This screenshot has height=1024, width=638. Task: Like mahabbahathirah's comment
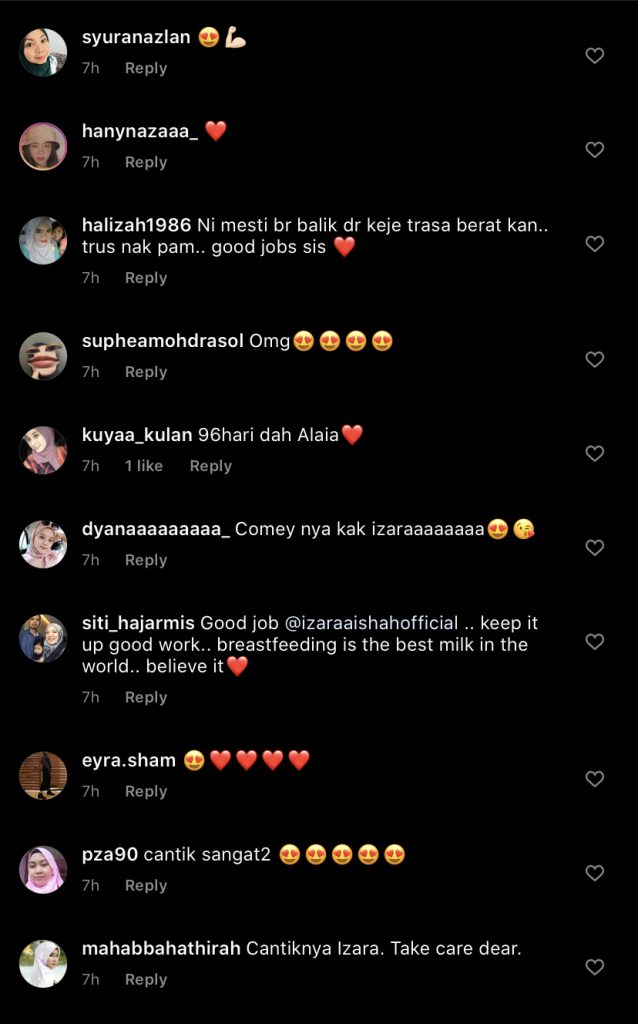click(595, 967)
